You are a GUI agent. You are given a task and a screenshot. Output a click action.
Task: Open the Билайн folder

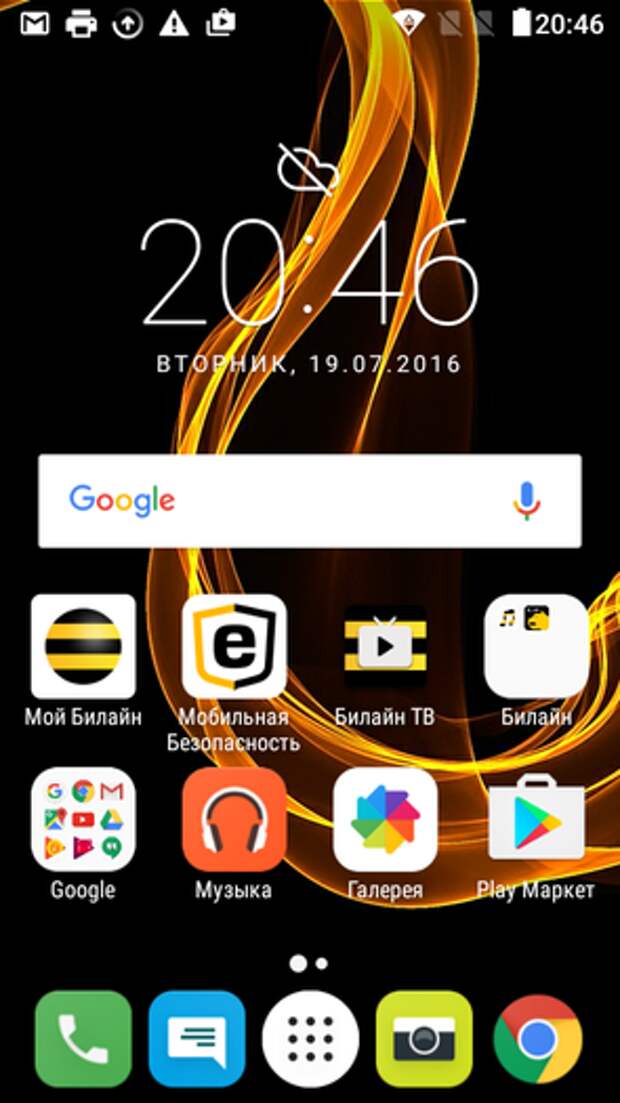coord(536,646)
